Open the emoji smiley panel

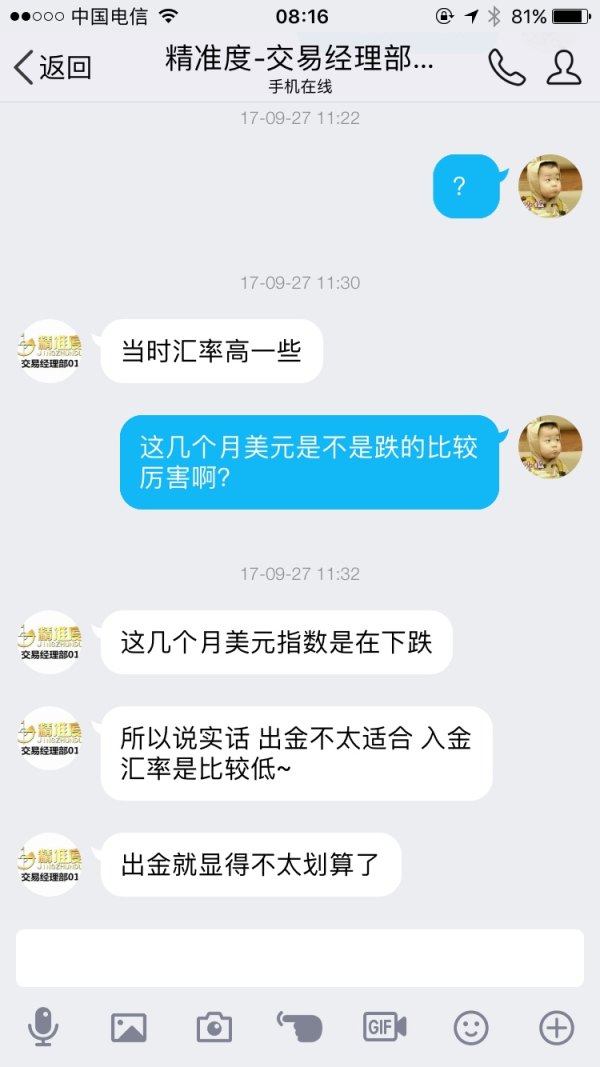pos(471,1027)
